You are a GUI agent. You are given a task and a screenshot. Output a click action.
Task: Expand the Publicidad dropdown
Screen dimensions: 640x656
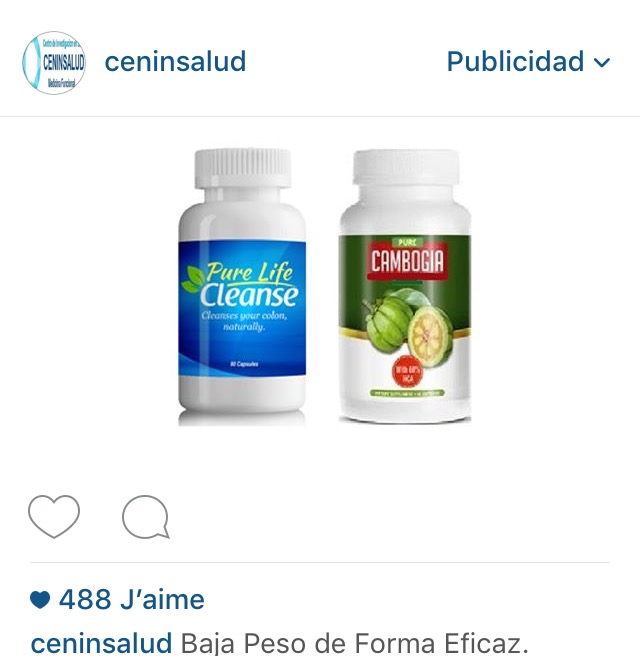tap(528, 62)
